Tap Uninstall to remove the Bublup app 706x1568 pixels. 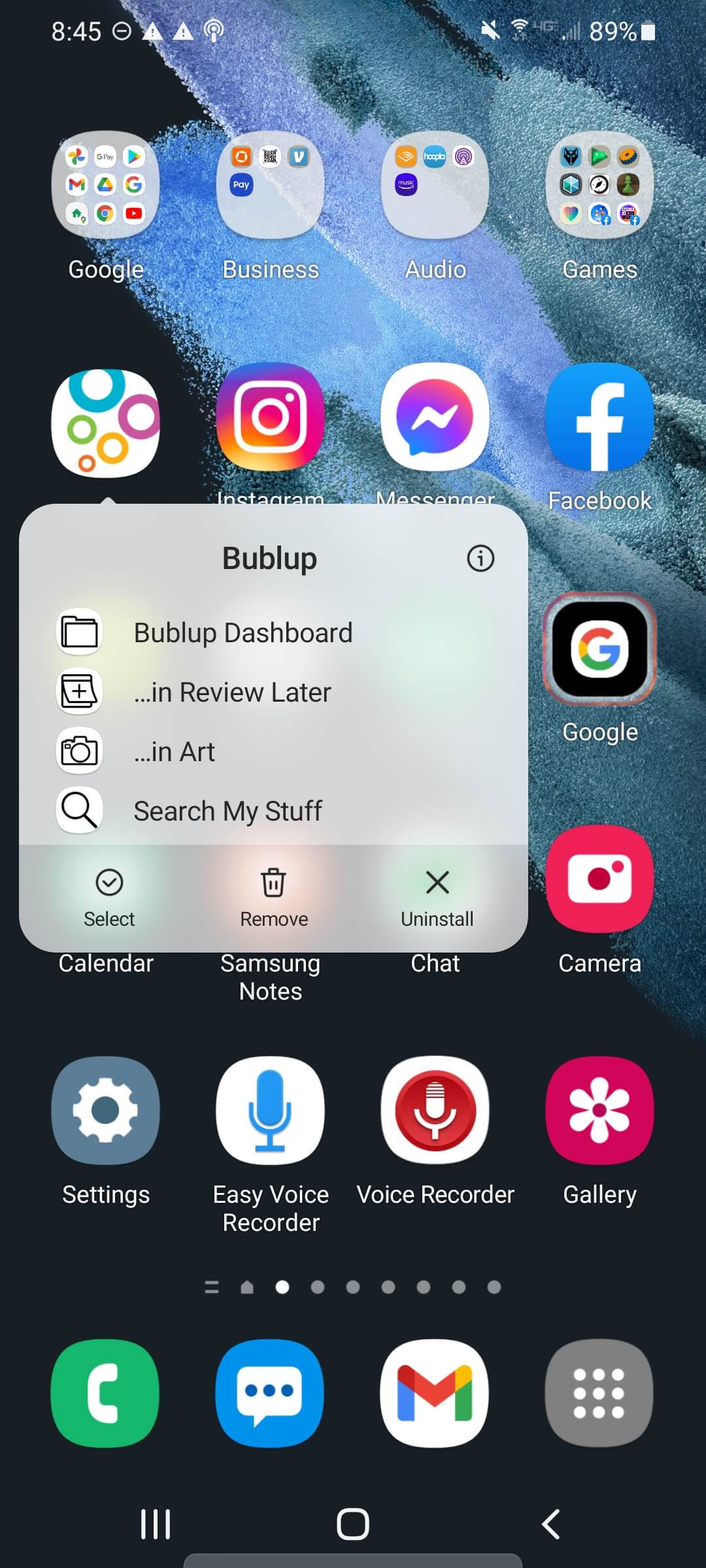437,896
